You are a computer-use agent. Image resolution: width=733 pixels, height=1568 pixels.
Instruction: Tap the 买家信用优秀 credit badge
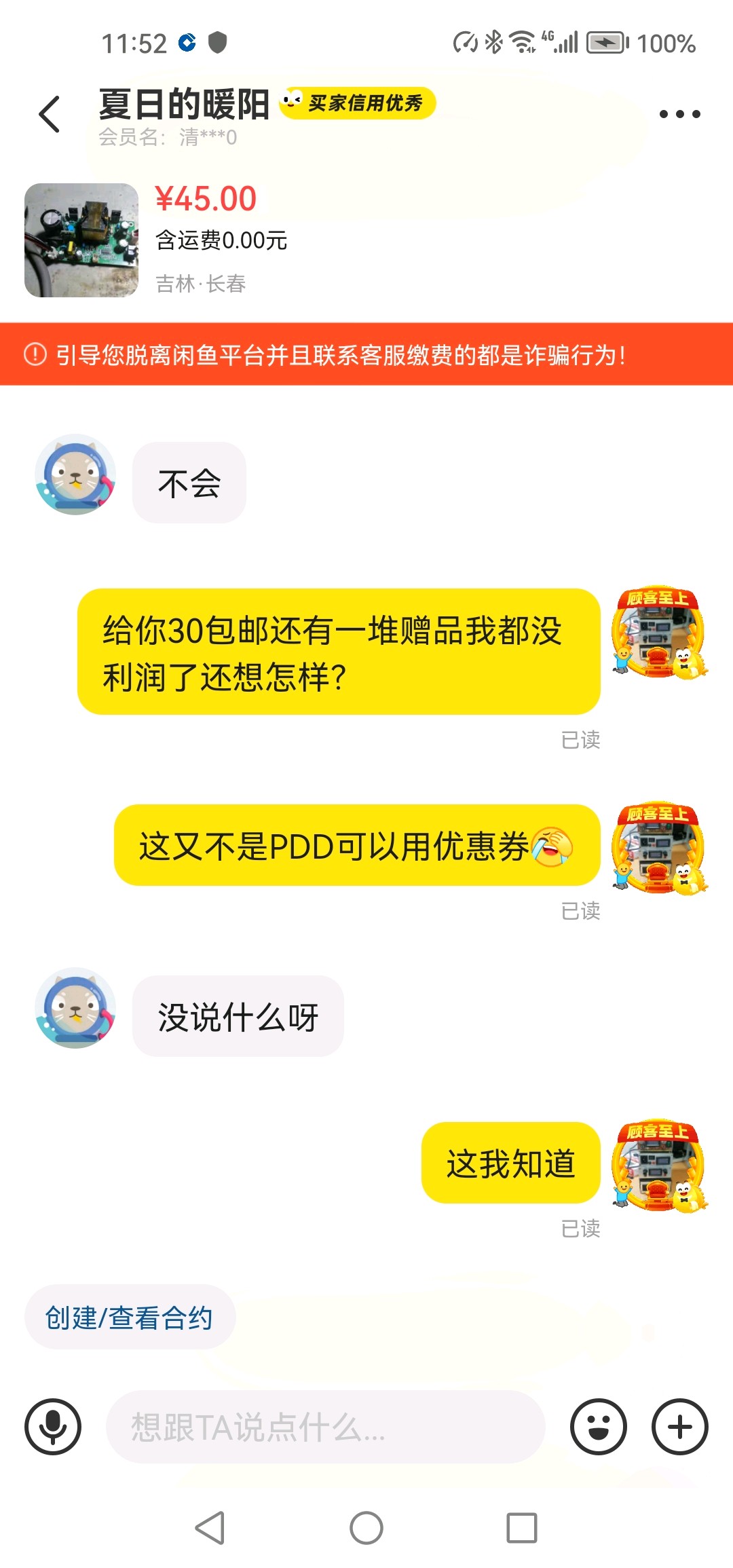358,102
